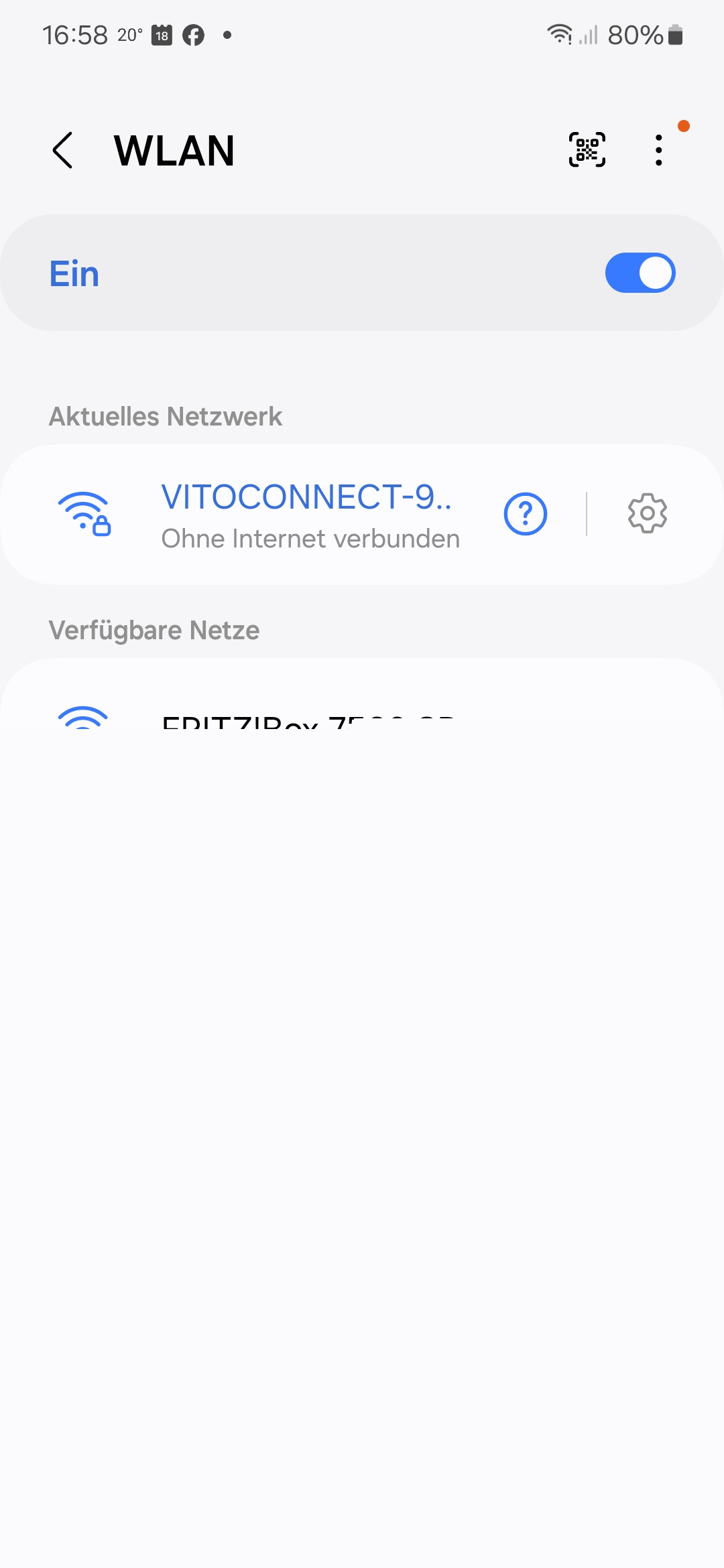Turn off the WLAN switch
This screenshot has width=724, height=1568.
(640, 273)
